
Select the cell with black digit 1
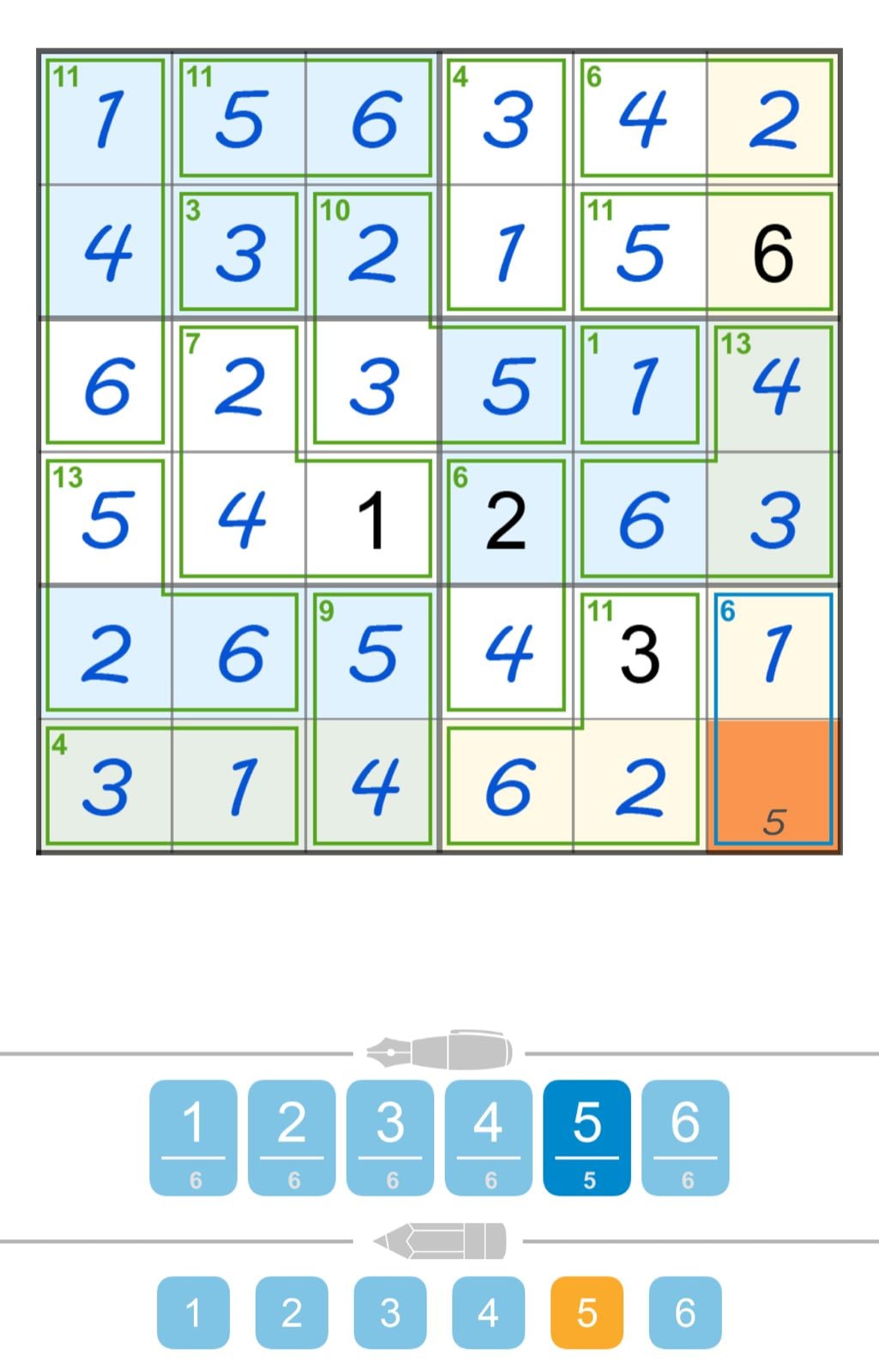372,518
